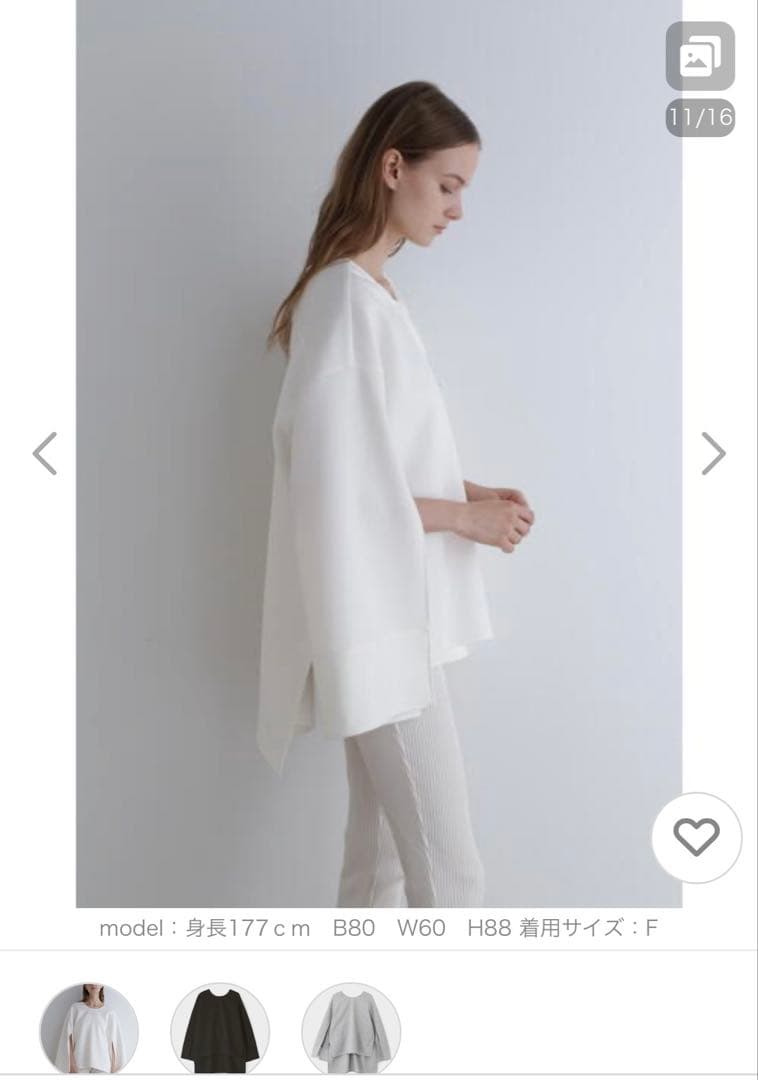Select the white top color thumbnail
This screenshot has height=1080, width=758.
pos(89,1029)
